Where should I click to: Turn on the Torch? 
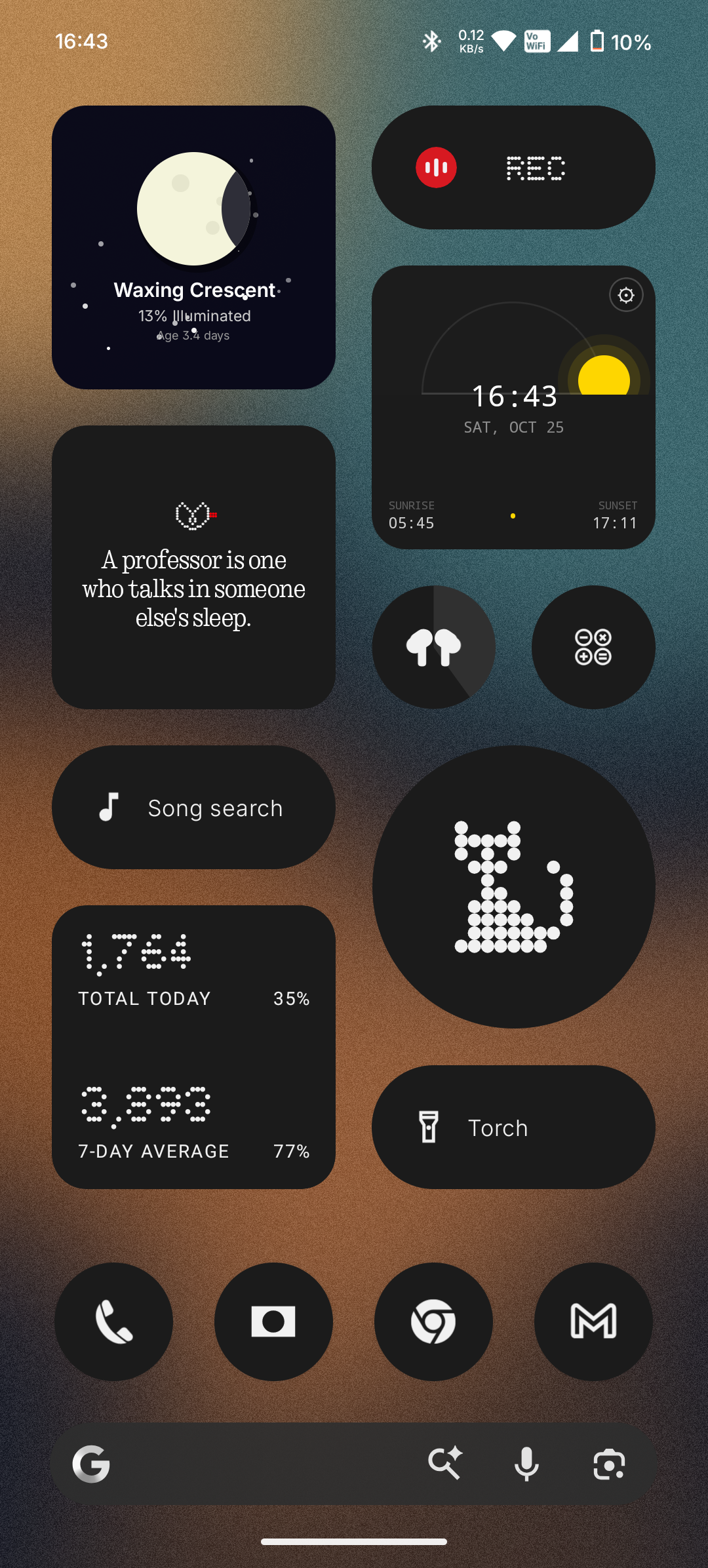[513, 1127]
